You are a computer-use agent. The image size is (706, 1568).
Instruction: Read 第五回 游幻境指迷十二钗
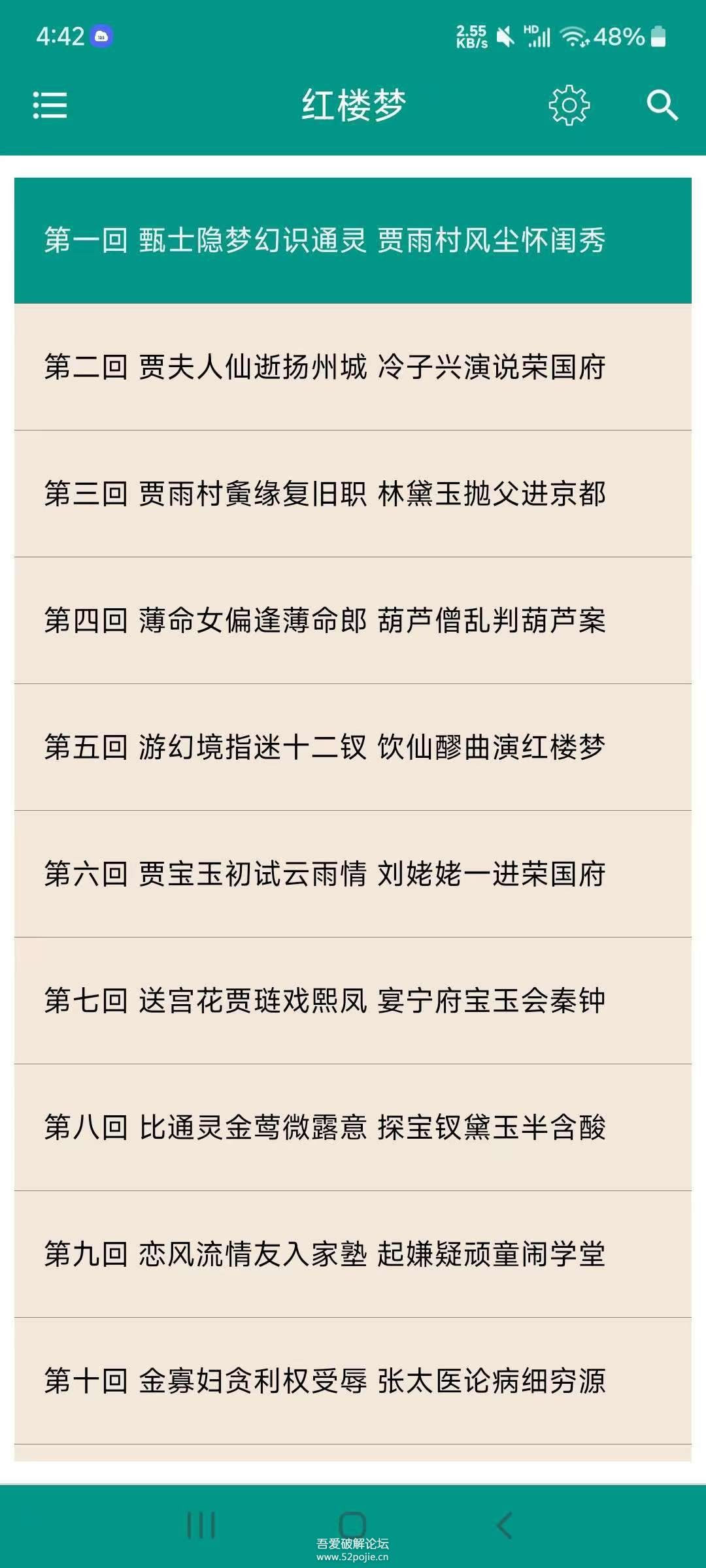tap(353, 747)
